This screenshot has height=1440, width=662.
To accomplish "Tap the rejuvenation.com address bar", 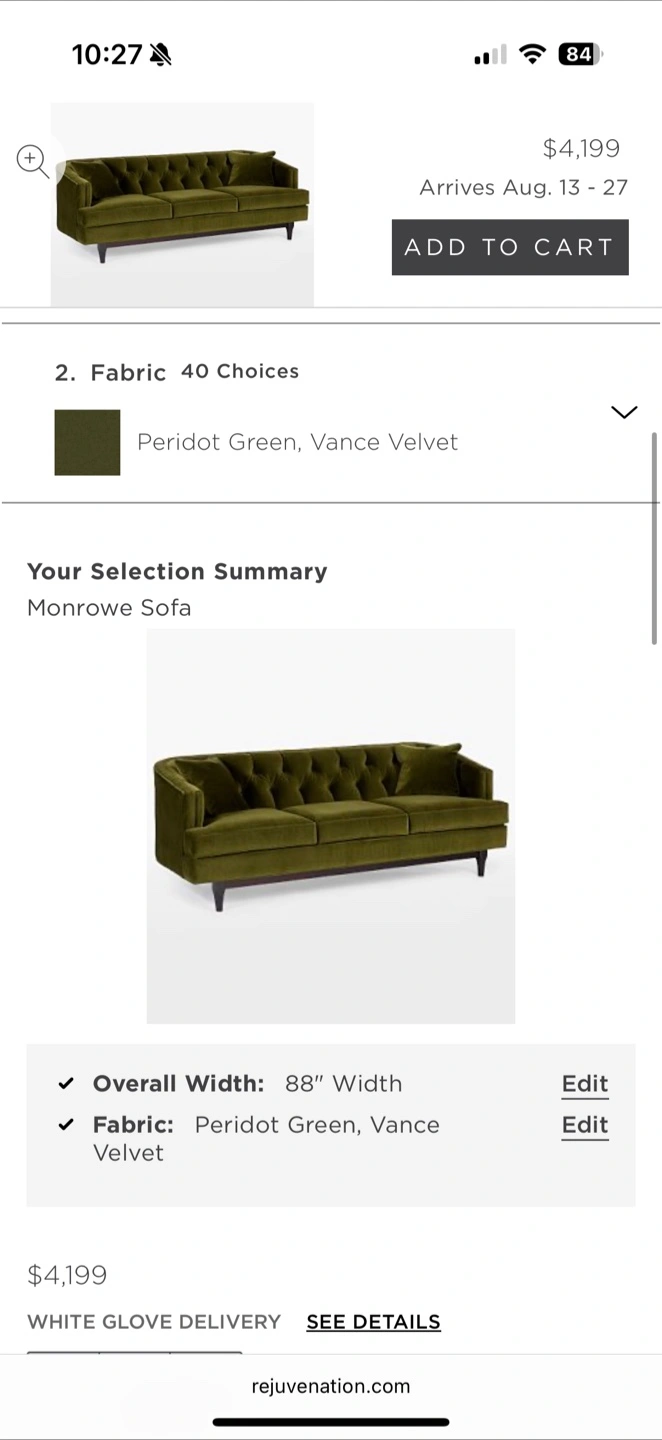I will 331,1386.
